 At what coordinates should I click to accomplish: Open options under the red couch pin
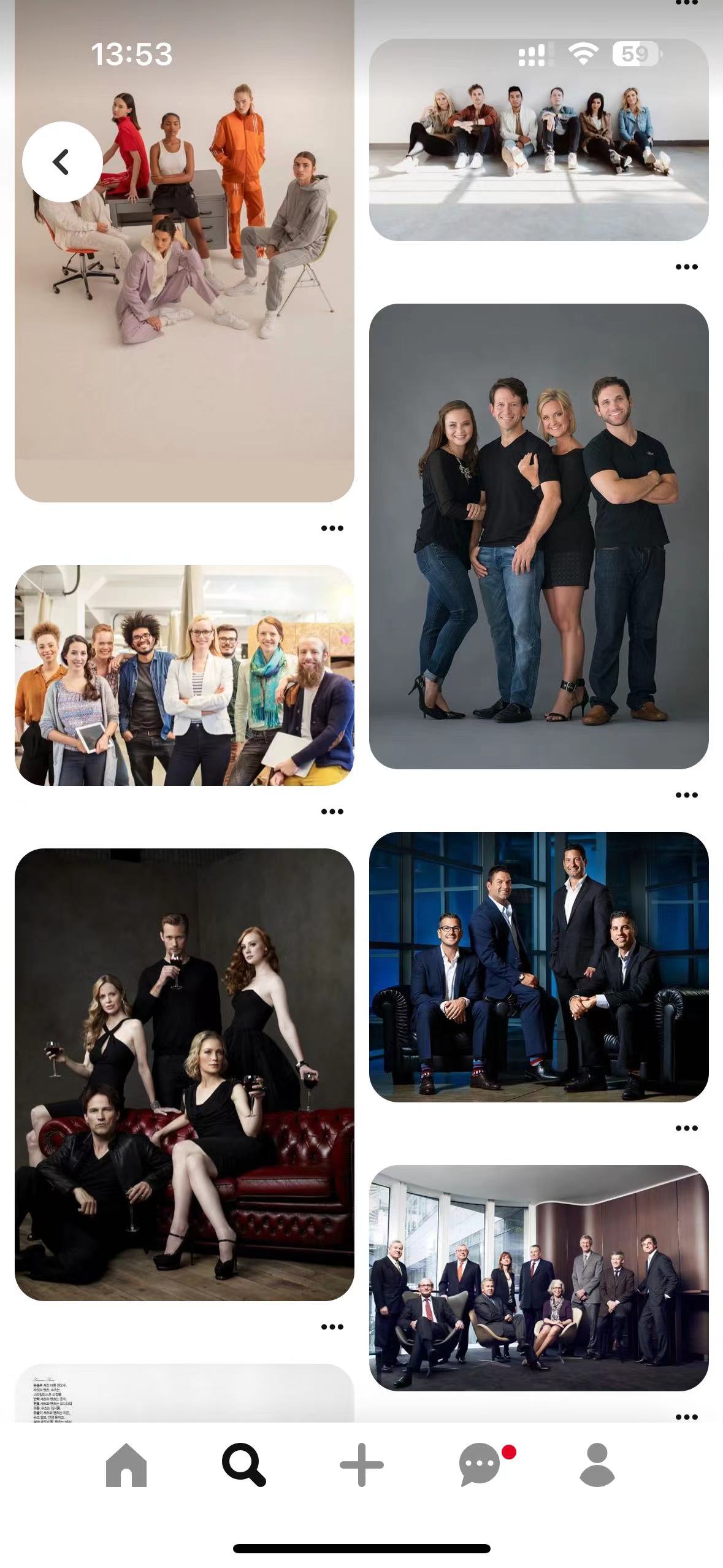[332, 1327]
